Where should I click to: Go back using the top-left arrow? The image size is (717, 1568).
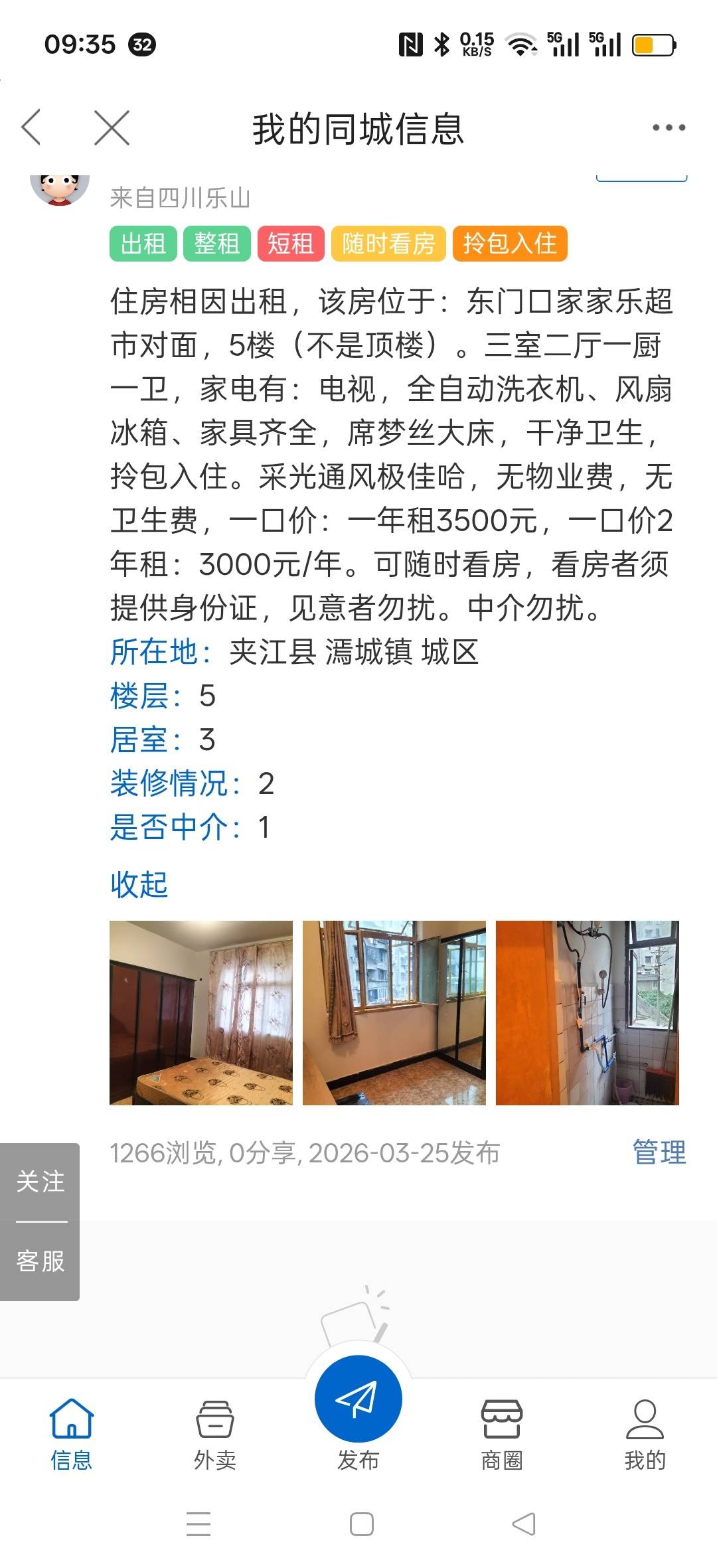tap(32, 127)
